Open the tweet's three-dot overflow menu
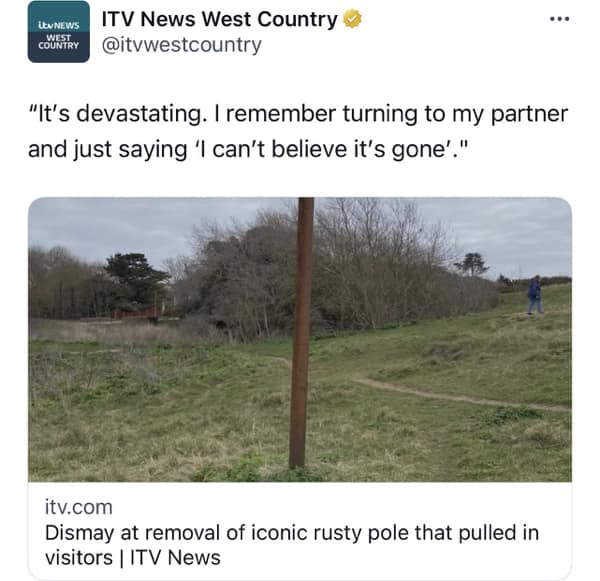 pyautogui.click(x=559, y=20)
